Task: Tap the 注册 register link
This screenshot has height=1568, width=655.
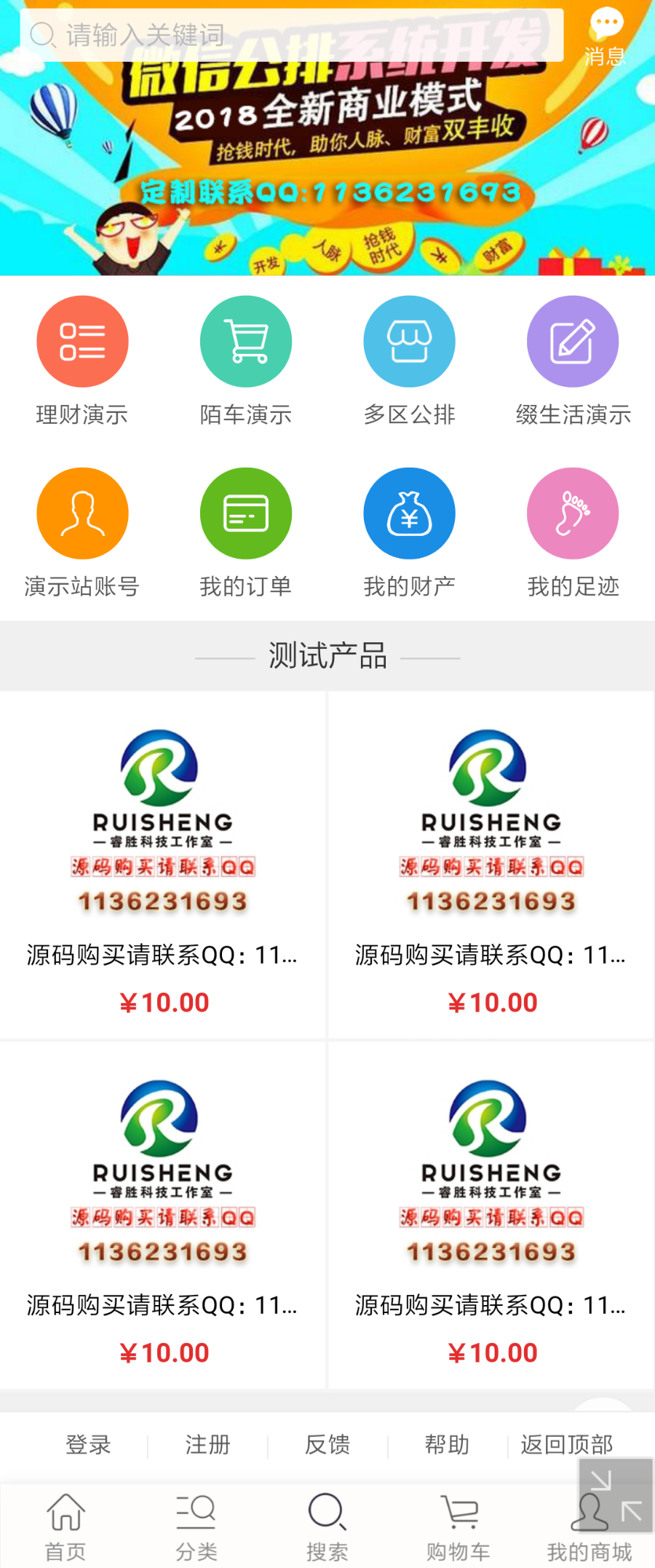Action: click(207, 1445)
